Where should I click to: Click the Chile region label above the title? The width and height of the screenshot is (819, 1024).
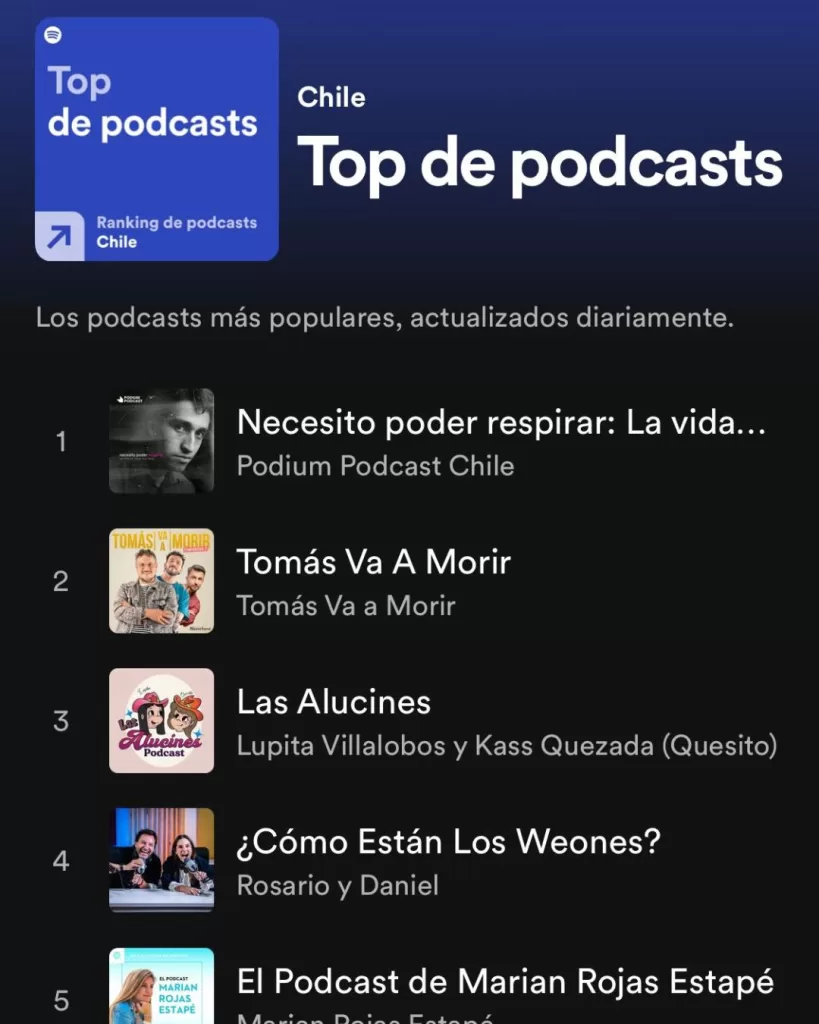(x=333, y=97)
